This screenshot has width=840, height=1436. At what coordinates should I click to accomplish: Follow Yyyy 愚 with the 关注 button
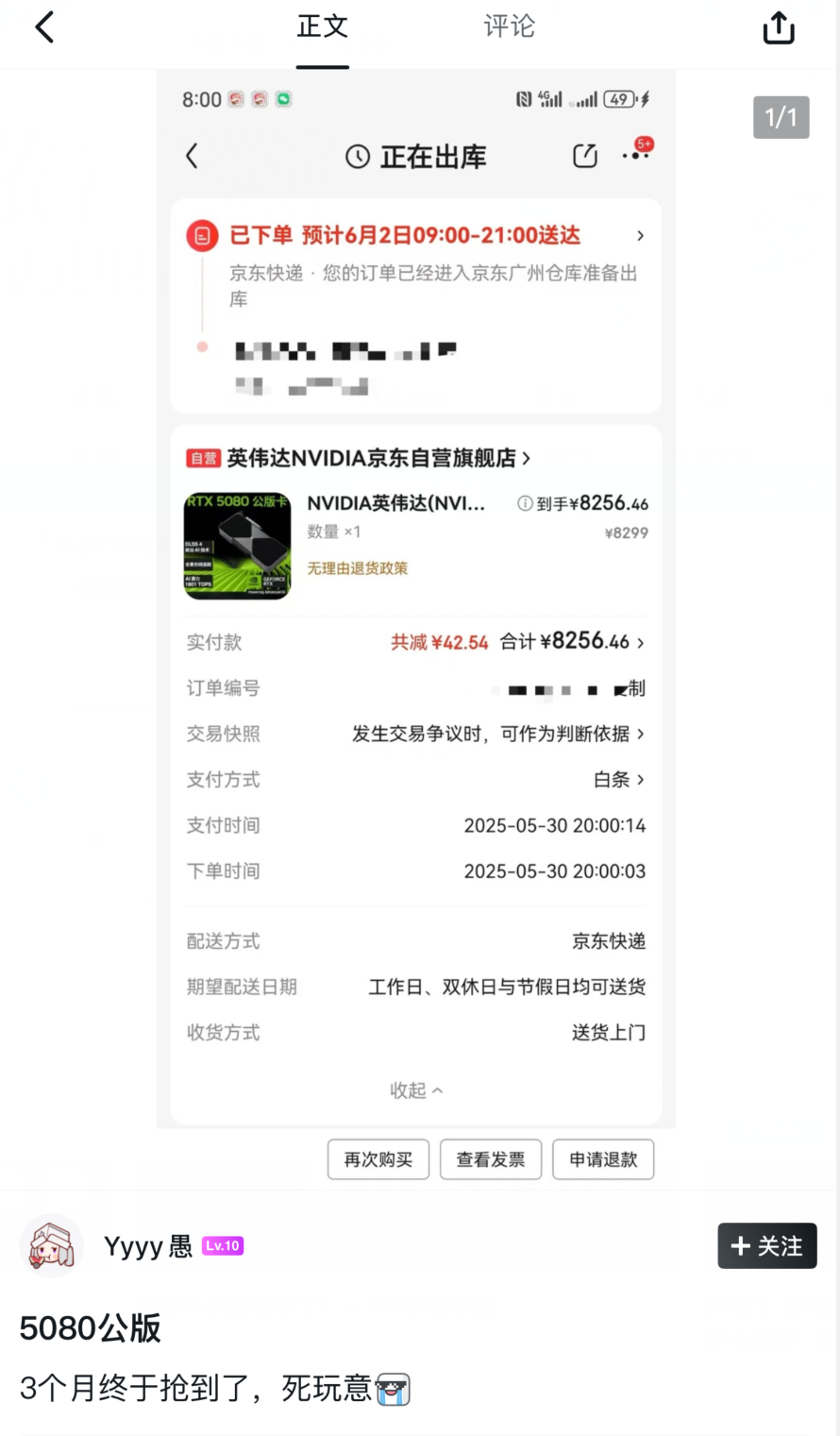[x=766, y=1245]
